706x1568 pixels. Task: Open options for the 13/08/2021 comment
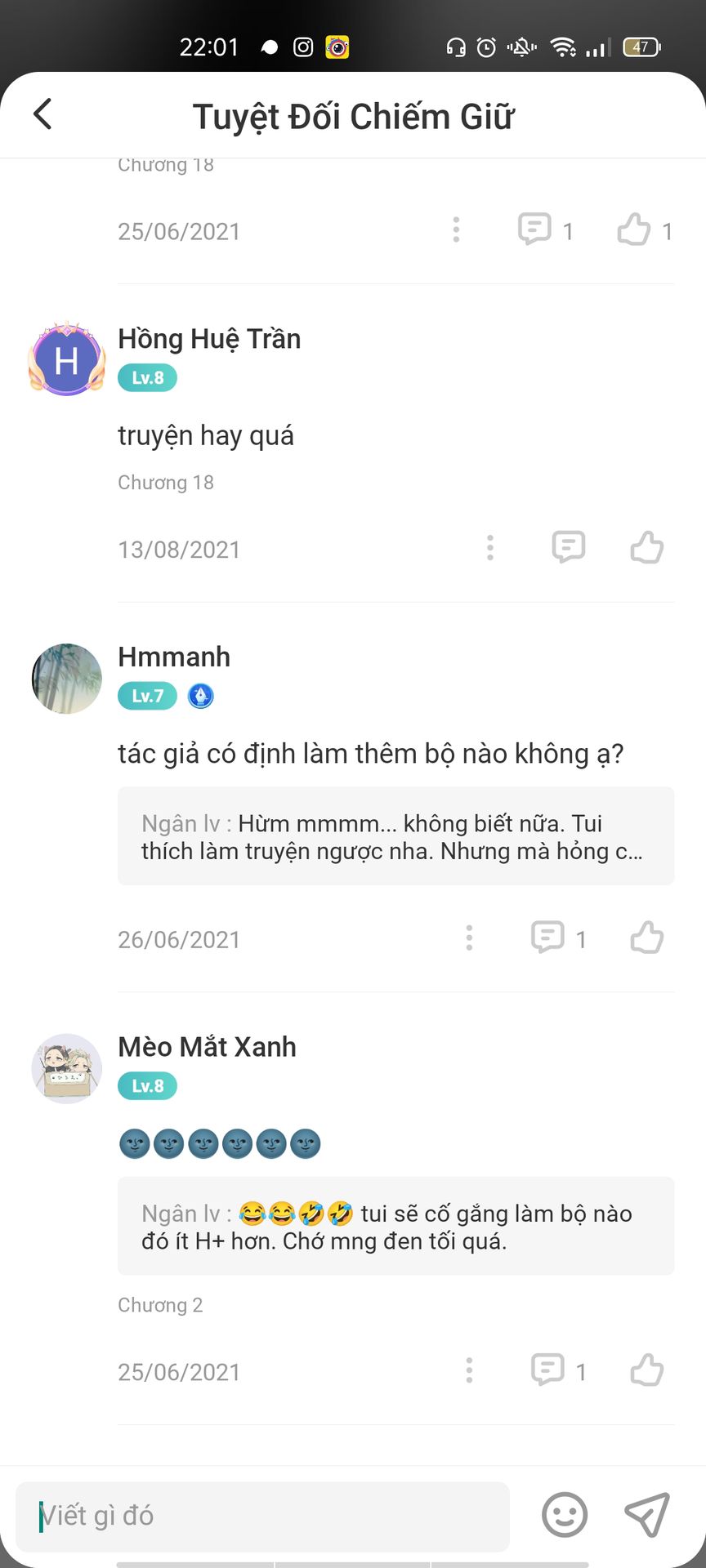pyautogui.click(x=490, y=548)
